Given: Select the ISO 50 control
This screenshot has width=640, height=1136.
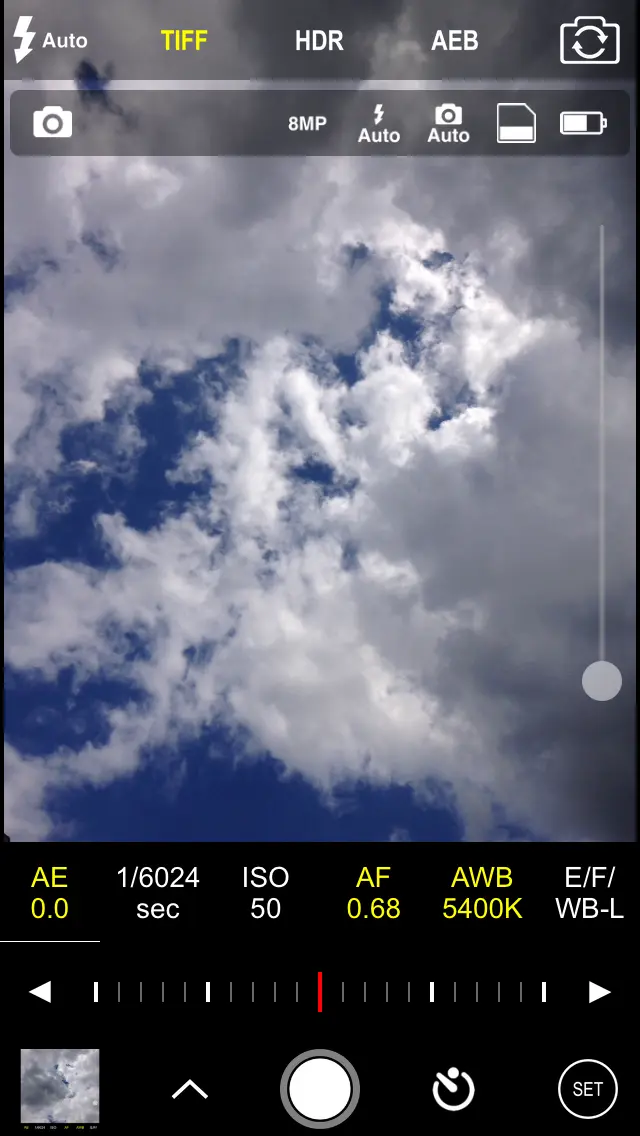Looking at the screenshot, I should coord(265,893).
